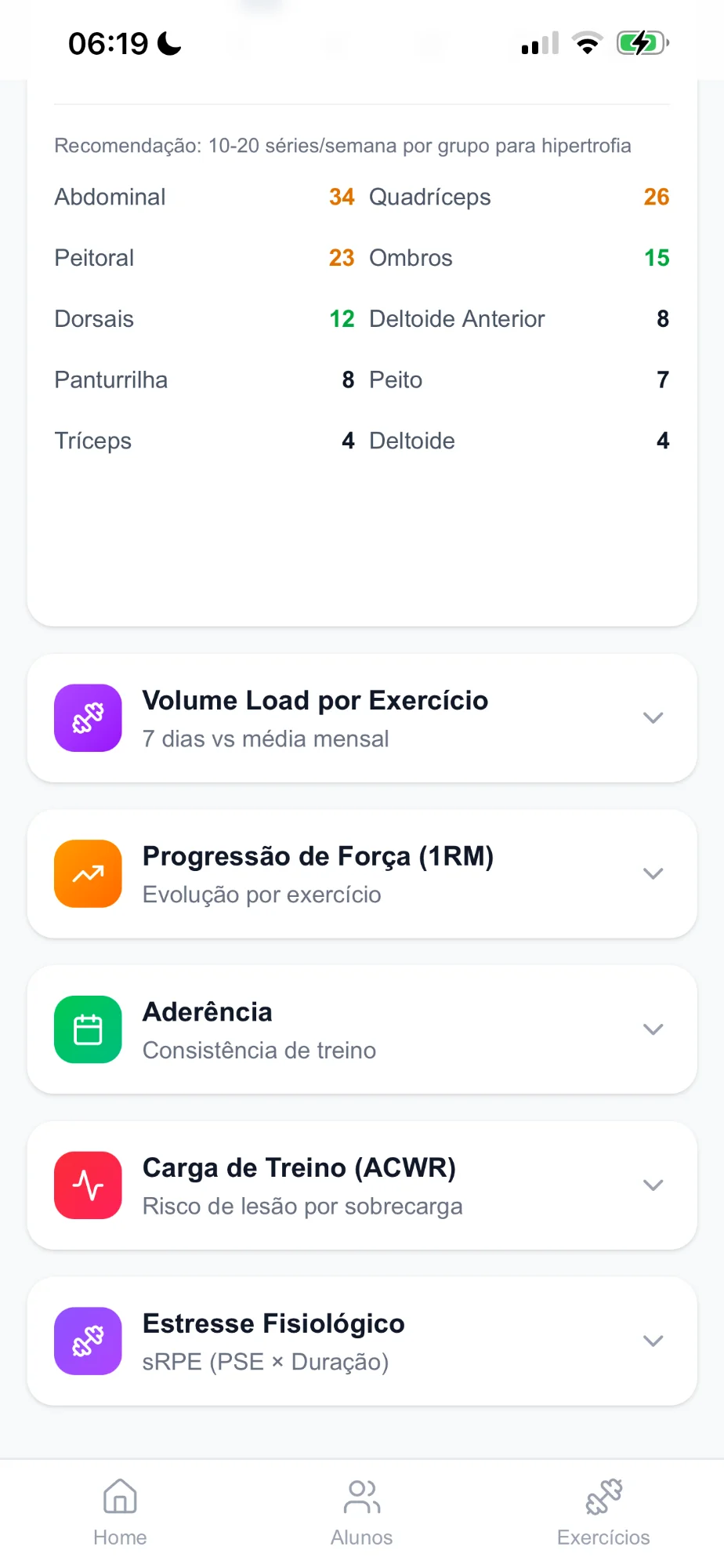Screen dimensions: 724x1568
Task: Collapse the Aderência card chevron
Action: point(653,1029)
